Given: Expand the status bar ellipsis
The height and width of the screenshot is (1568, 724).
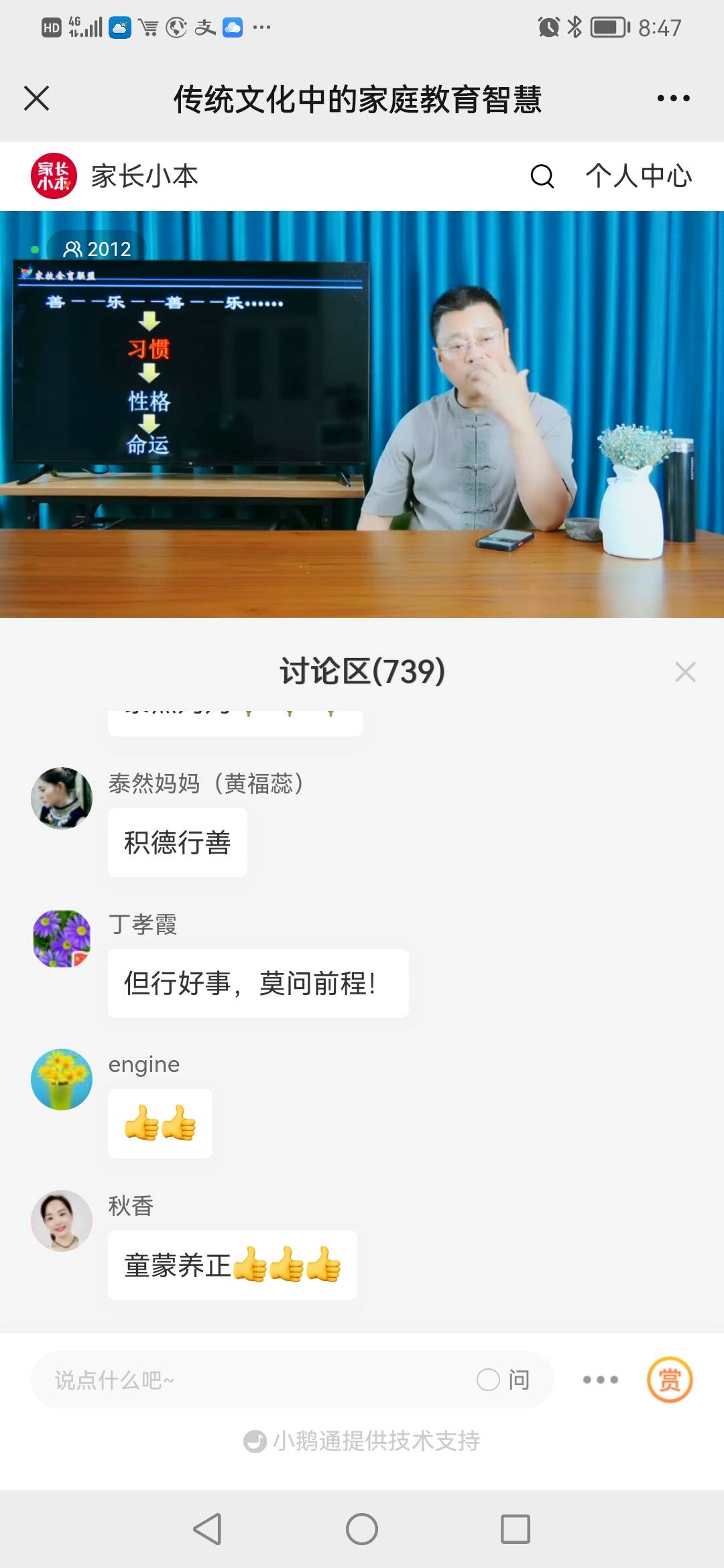Looking at the screenshot, I should click(x=261, y=27).
